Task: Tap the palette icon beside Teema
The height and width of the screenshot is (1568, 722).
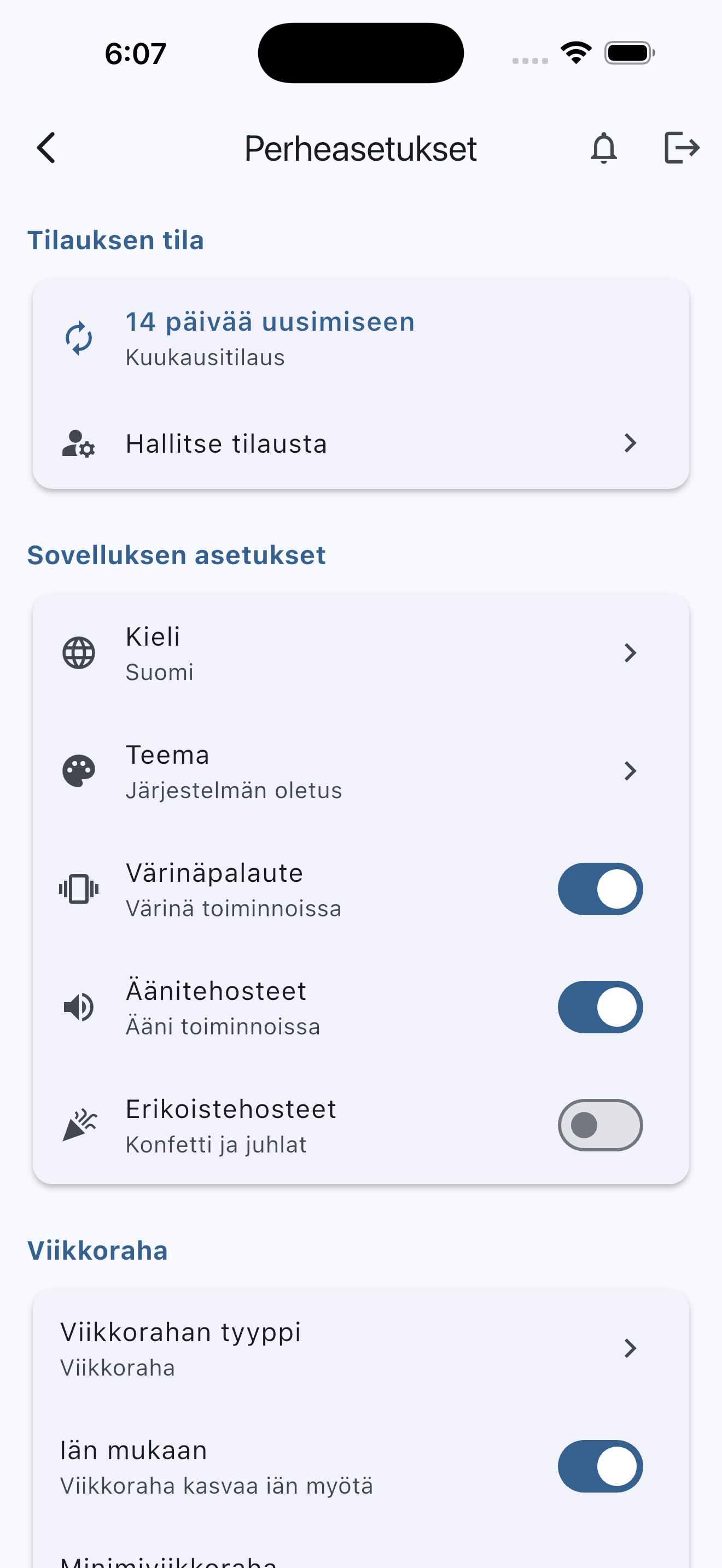Action: tap(79, 770)
